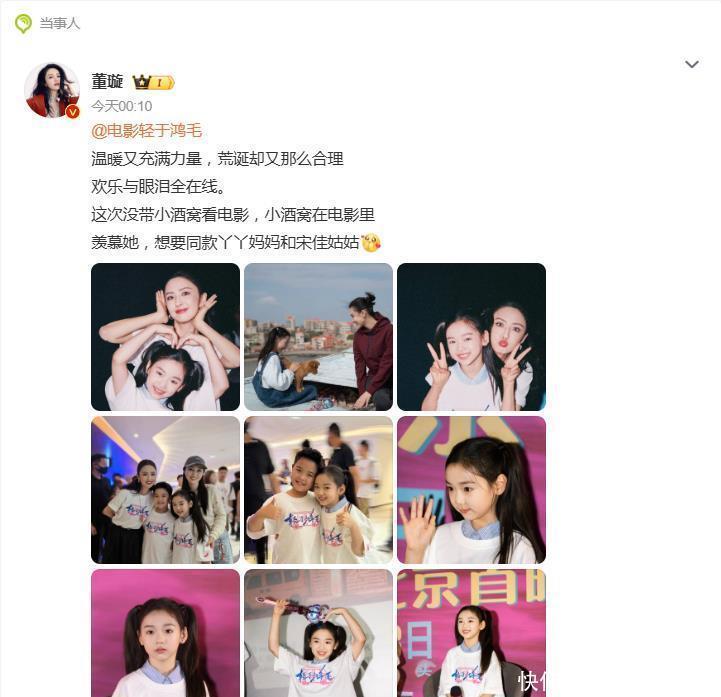View the group photo with woman in cap

click(165, 490)
